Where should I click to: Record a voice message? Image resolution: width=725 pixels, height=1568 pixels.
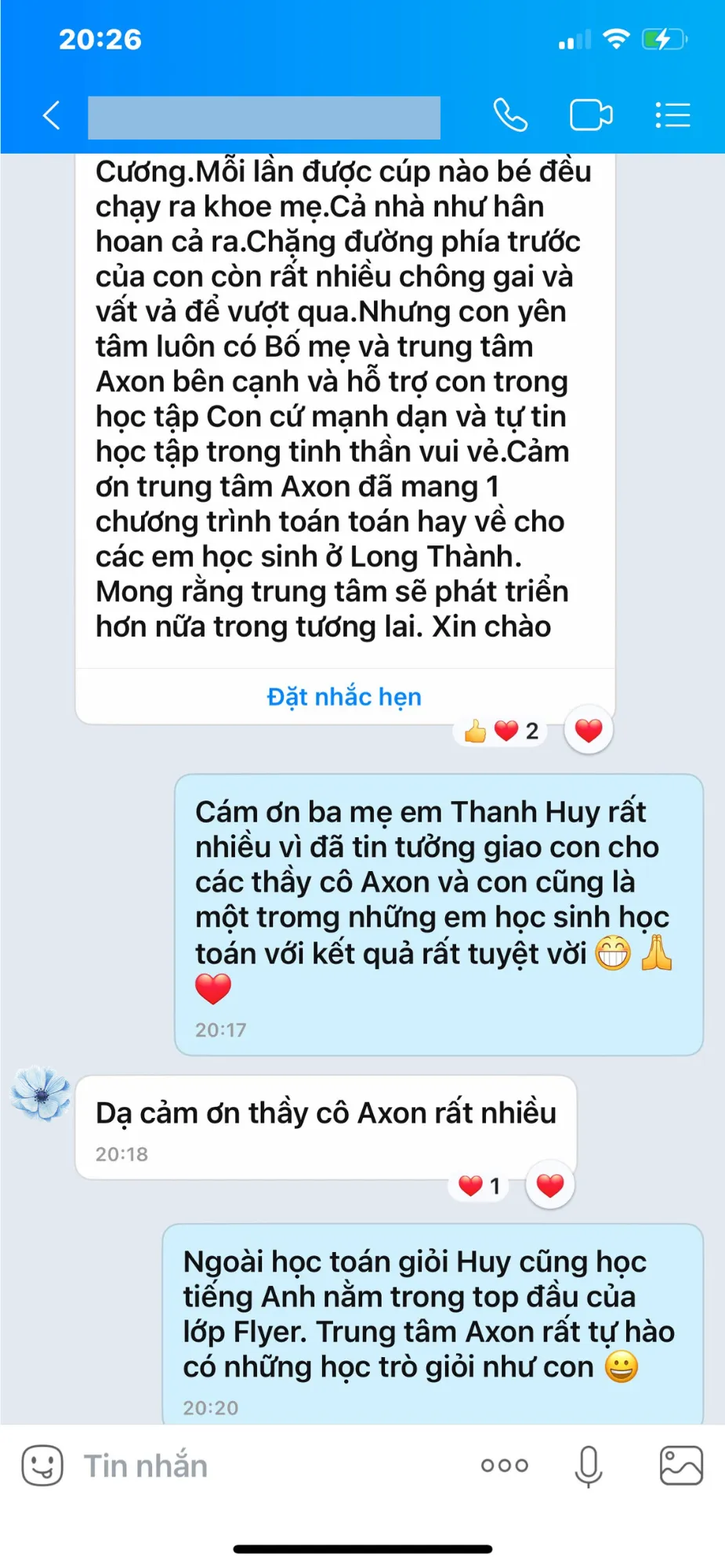(x=588, y=1465)
